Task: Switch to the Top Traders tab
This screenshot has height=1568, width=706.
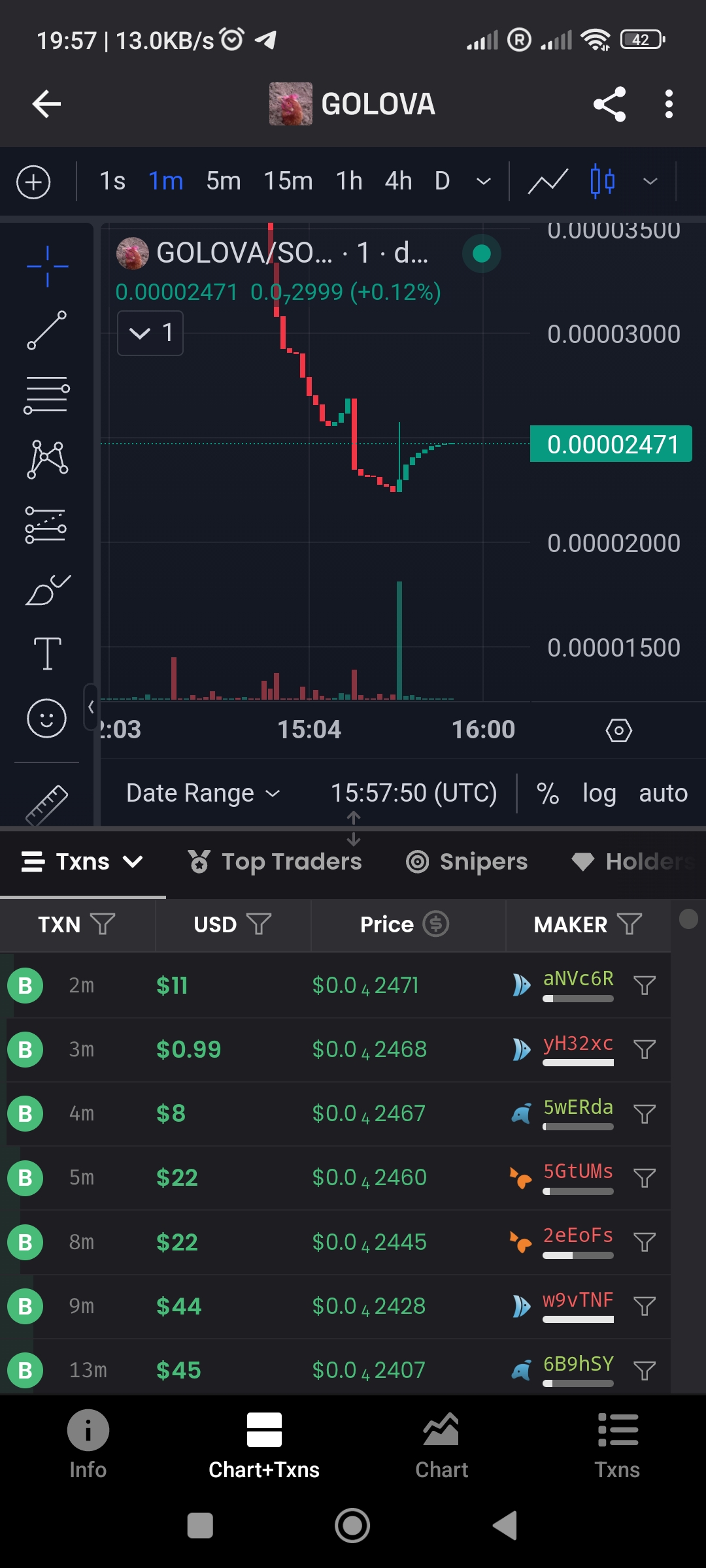Action: click(x=275, y=862)
